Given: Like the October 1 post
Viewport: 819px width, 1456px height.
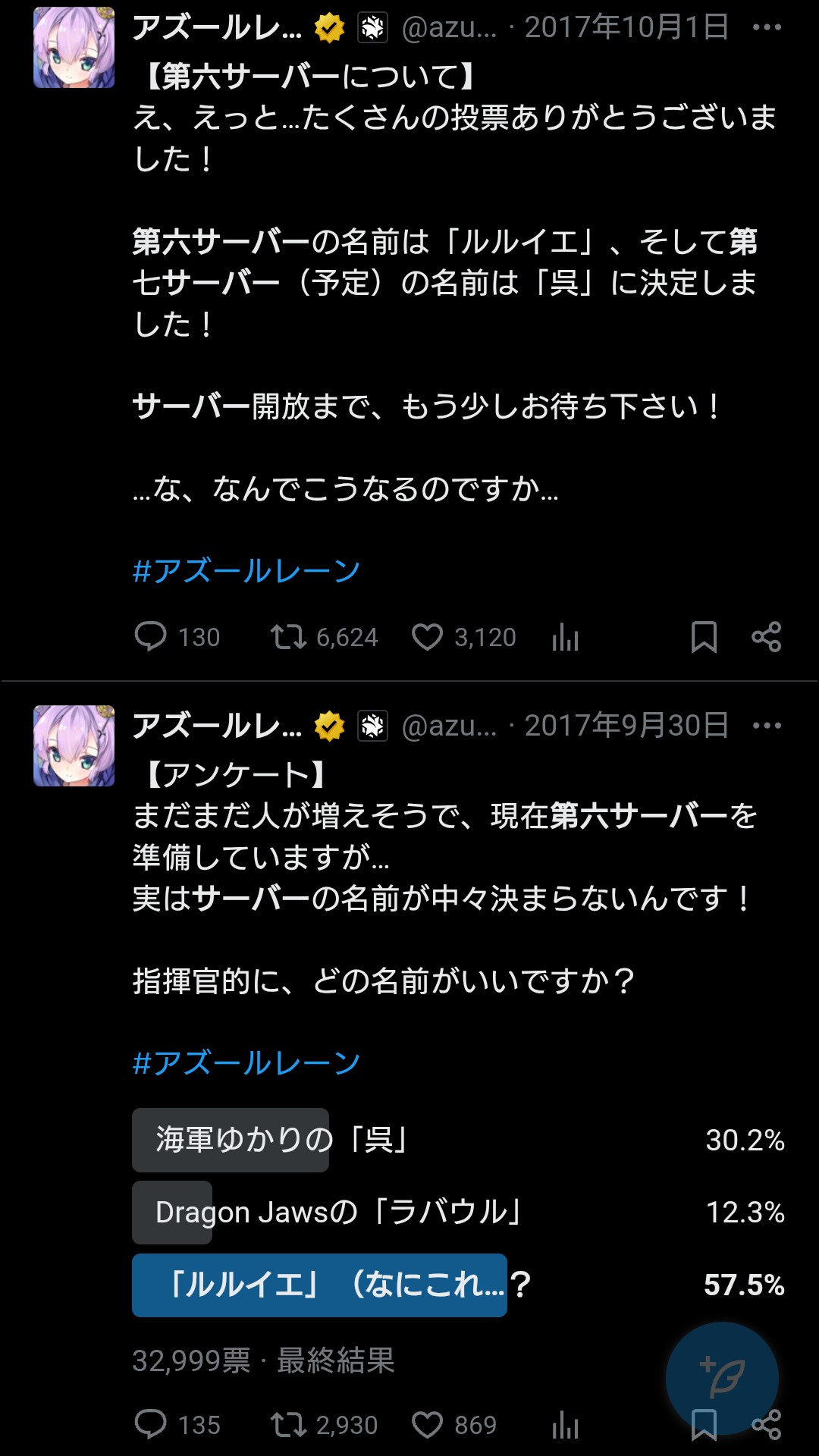Looking at the screenshot, I should point(427,637).
